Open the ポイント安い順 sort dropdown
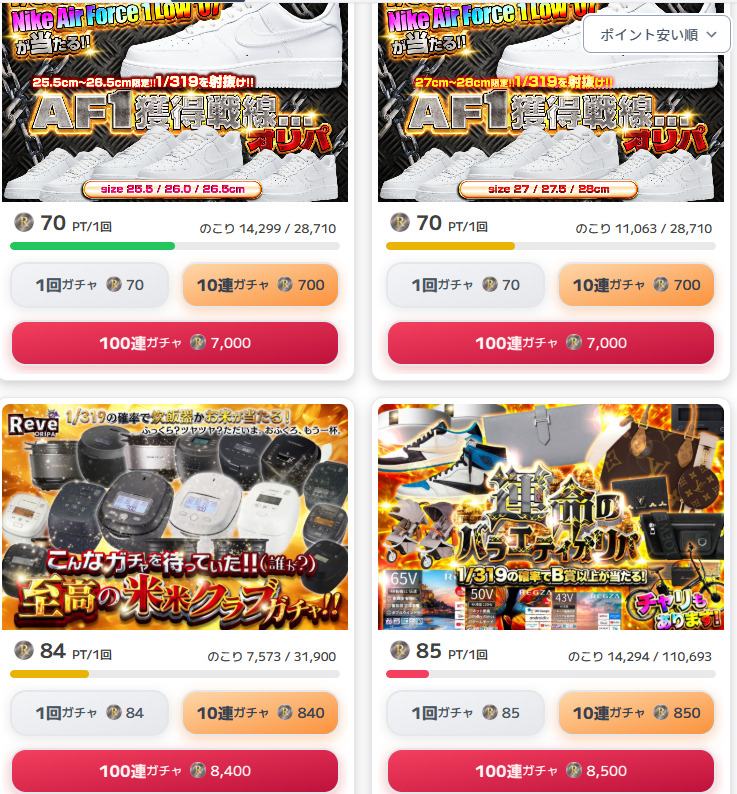 pyautogui.click(x=657, y=34)
